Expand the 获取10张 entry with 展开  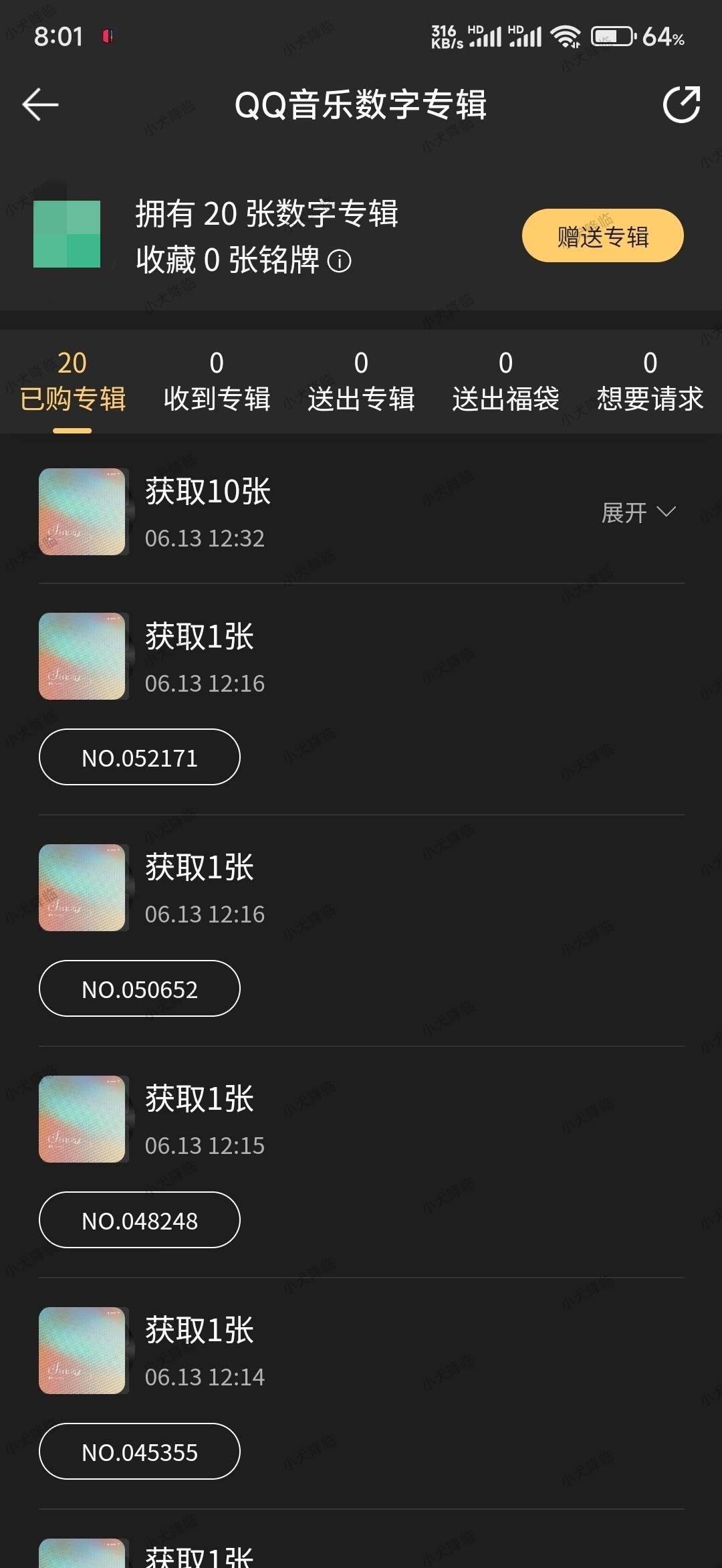coord(638,513)
